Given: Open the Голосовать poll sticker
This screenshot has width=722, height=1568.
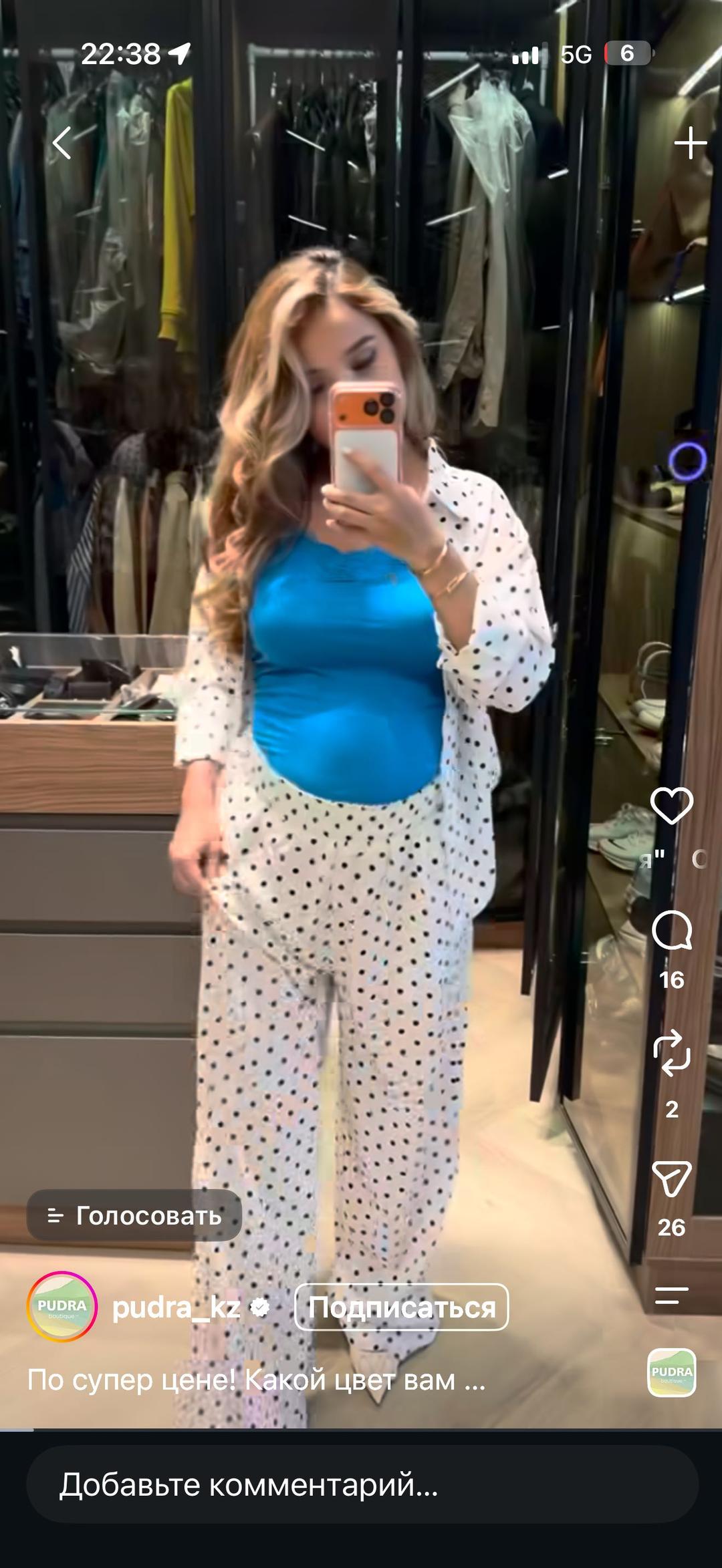Looking at the screenshot, I should (x=134, y=1216).
